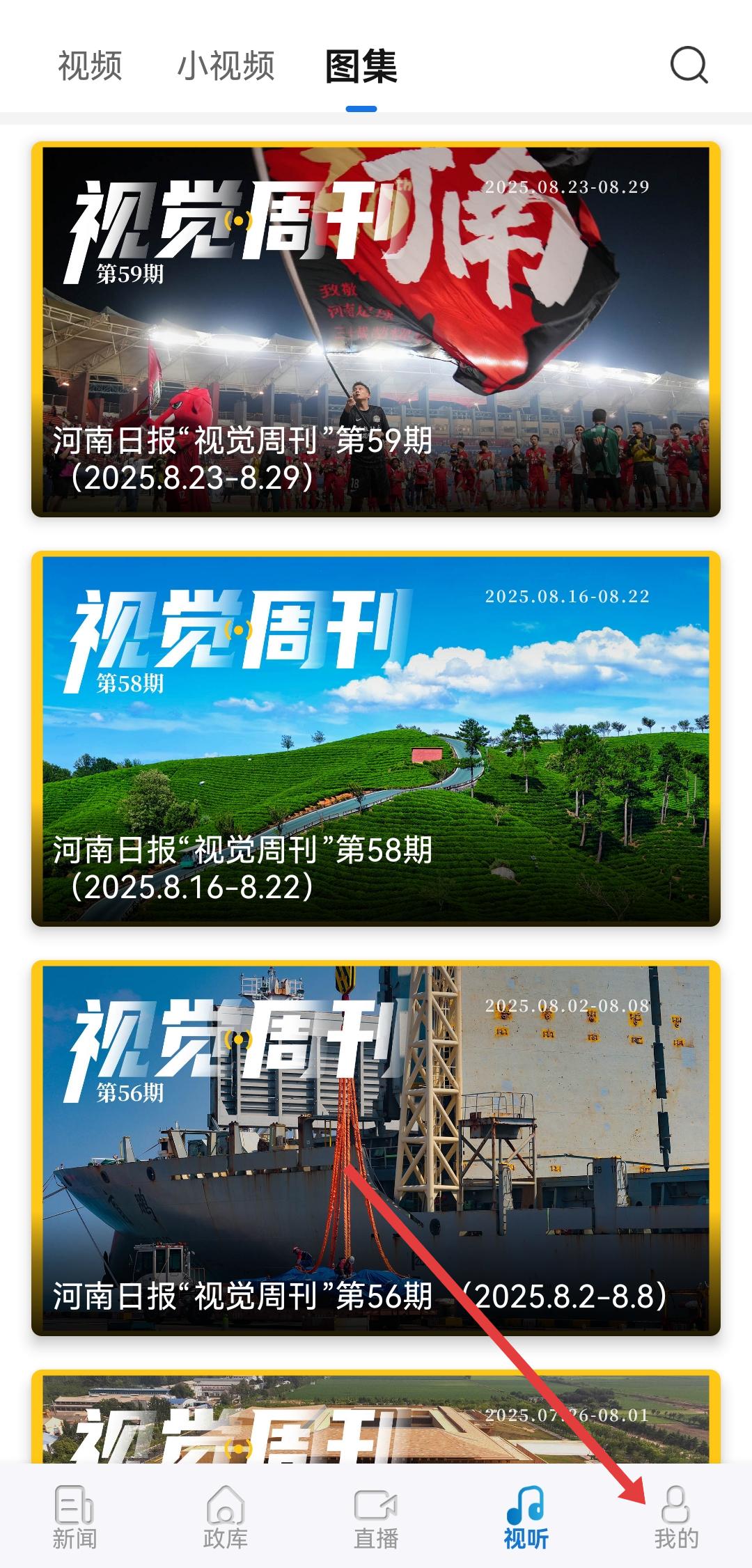Open 视觉周刊 第58期 gallery card
This screenshot has width=752, height=1568.
[376, 739]
